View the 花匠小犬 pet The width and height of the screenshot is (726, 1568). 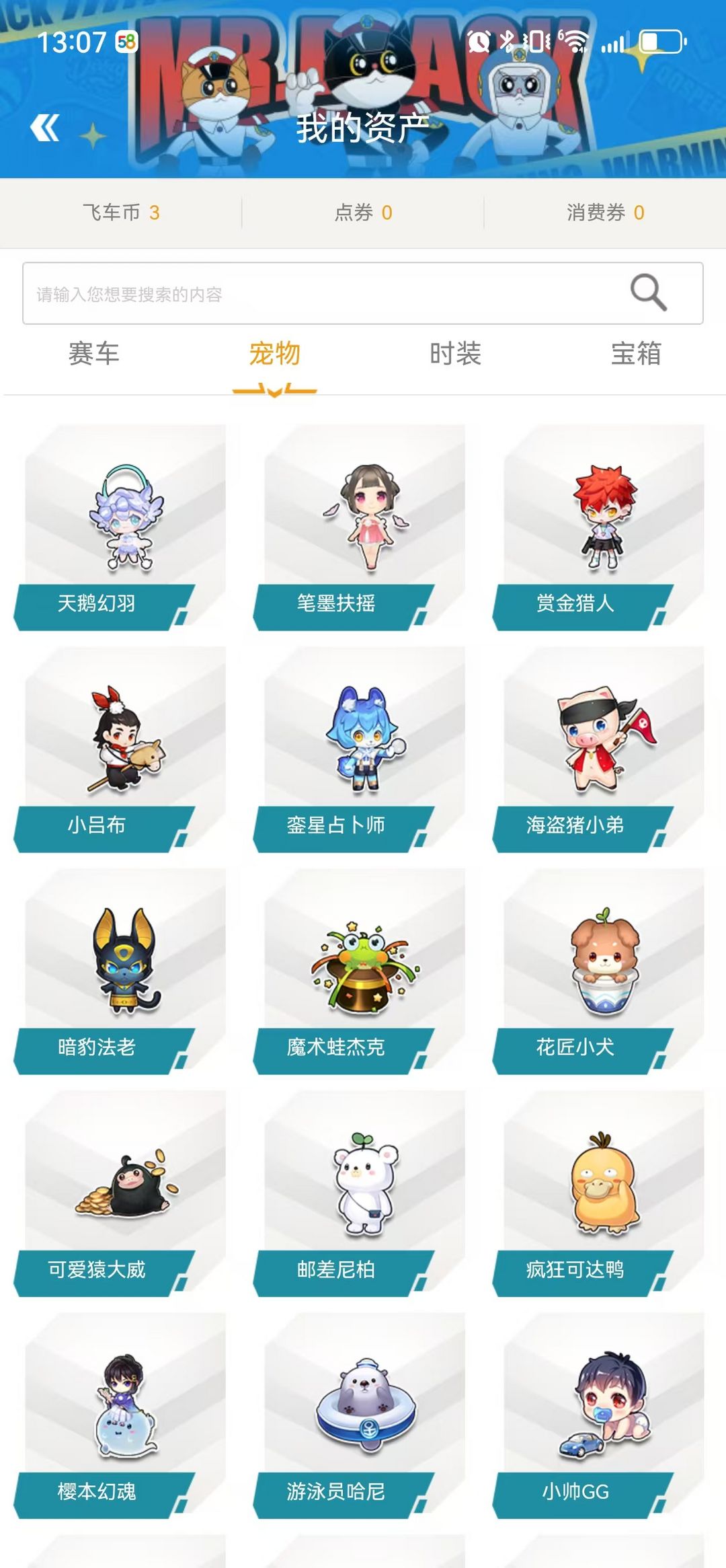(599, 971)
